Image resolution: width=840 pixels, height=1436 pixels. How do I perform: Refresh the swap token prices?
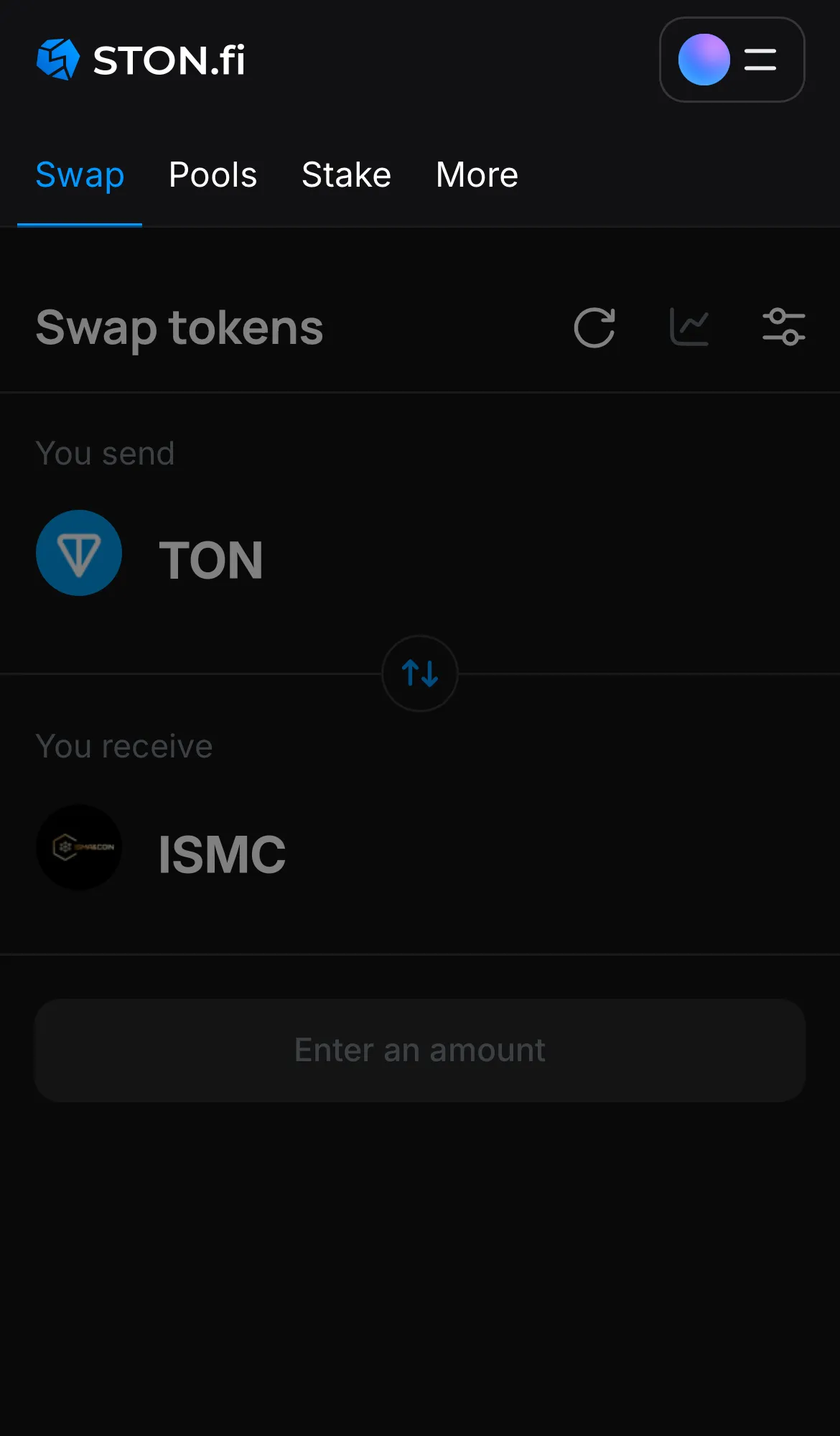click(x=594, y=327)
